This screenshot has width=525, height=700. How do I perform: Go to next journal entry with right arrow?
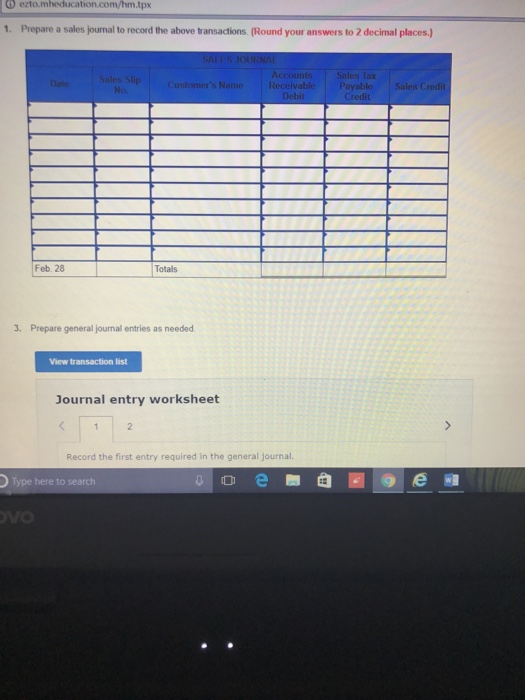tap(448, 426)
